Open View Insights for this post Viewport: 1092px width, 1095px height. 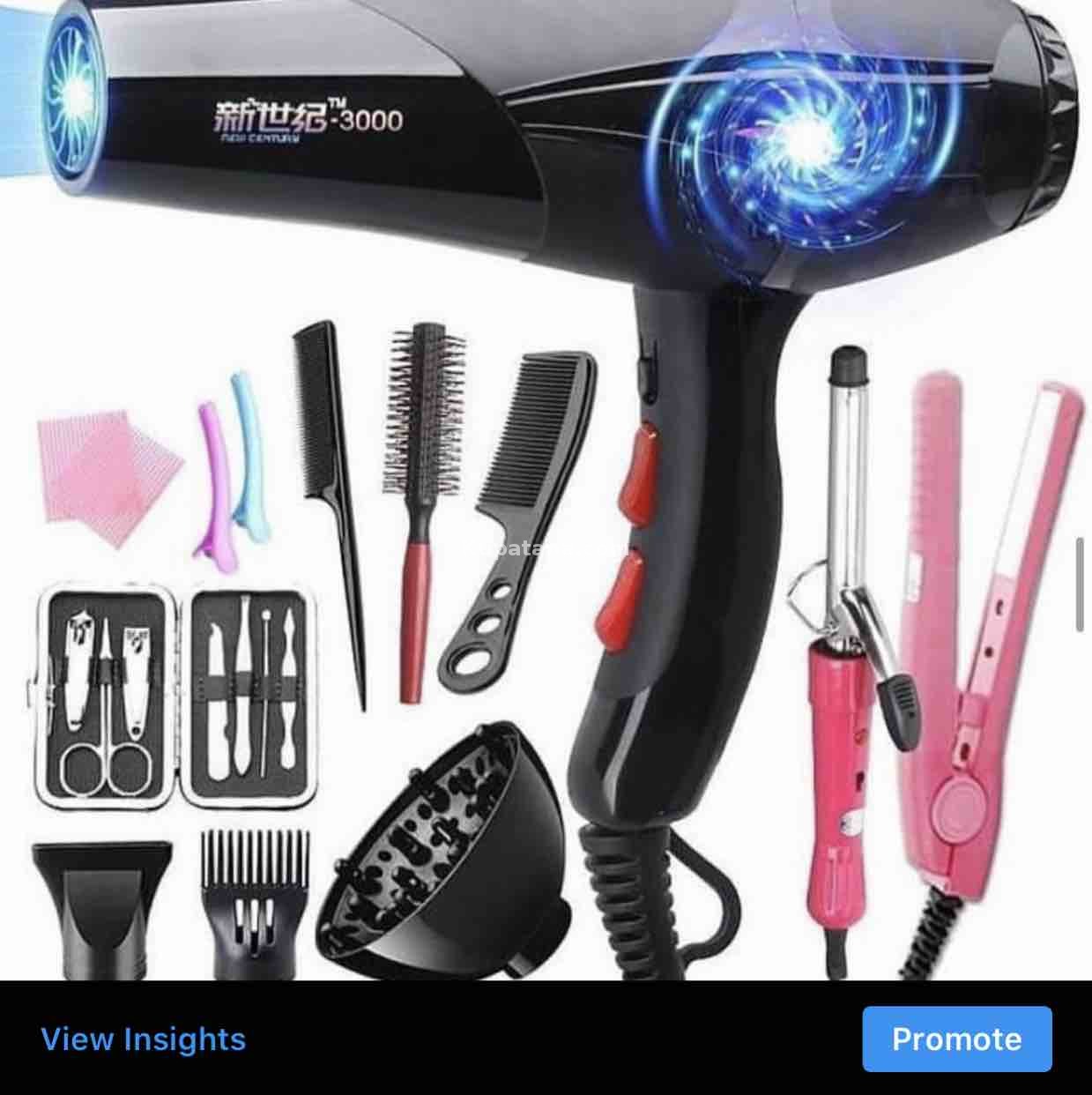click(143, 1039)
